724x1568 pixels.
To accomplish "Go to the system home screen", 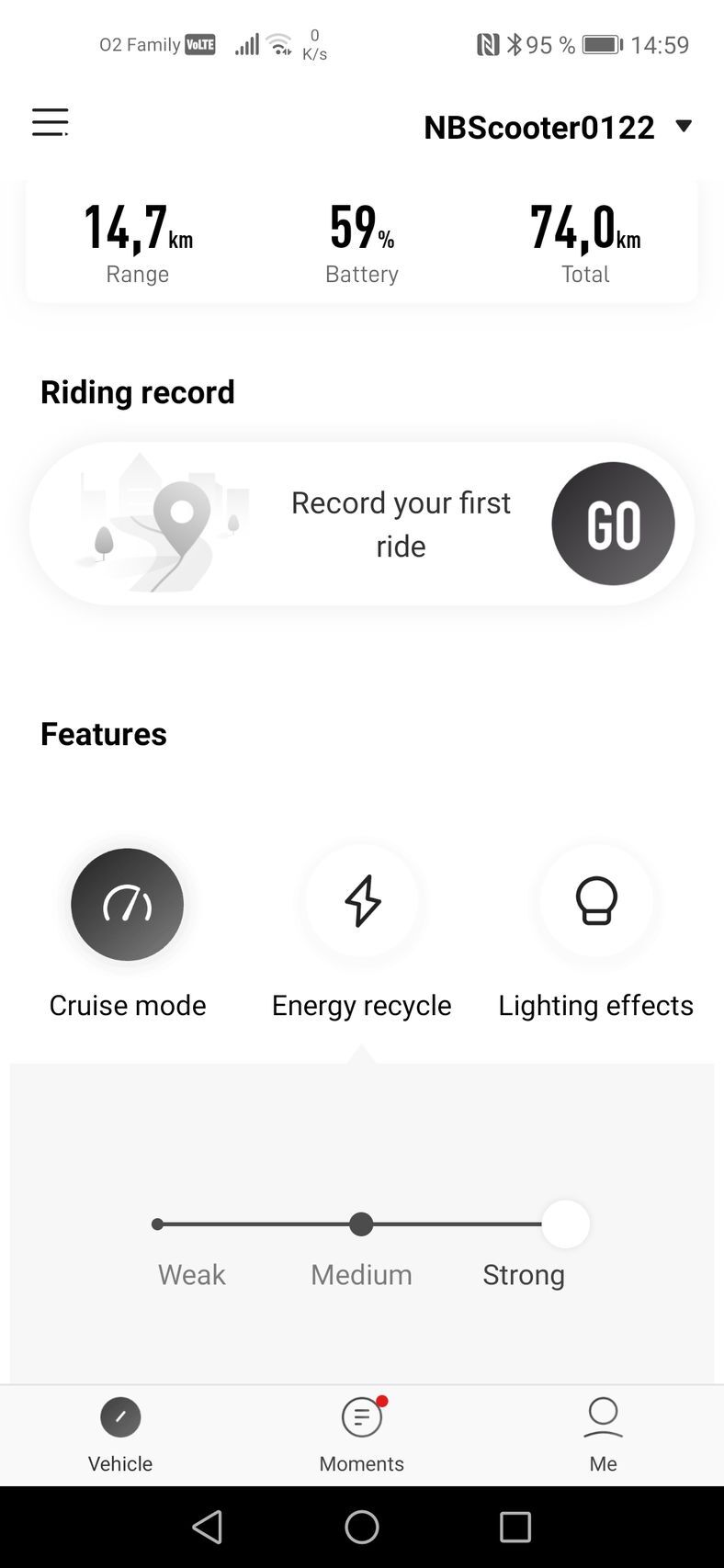I will (362, 1527).
